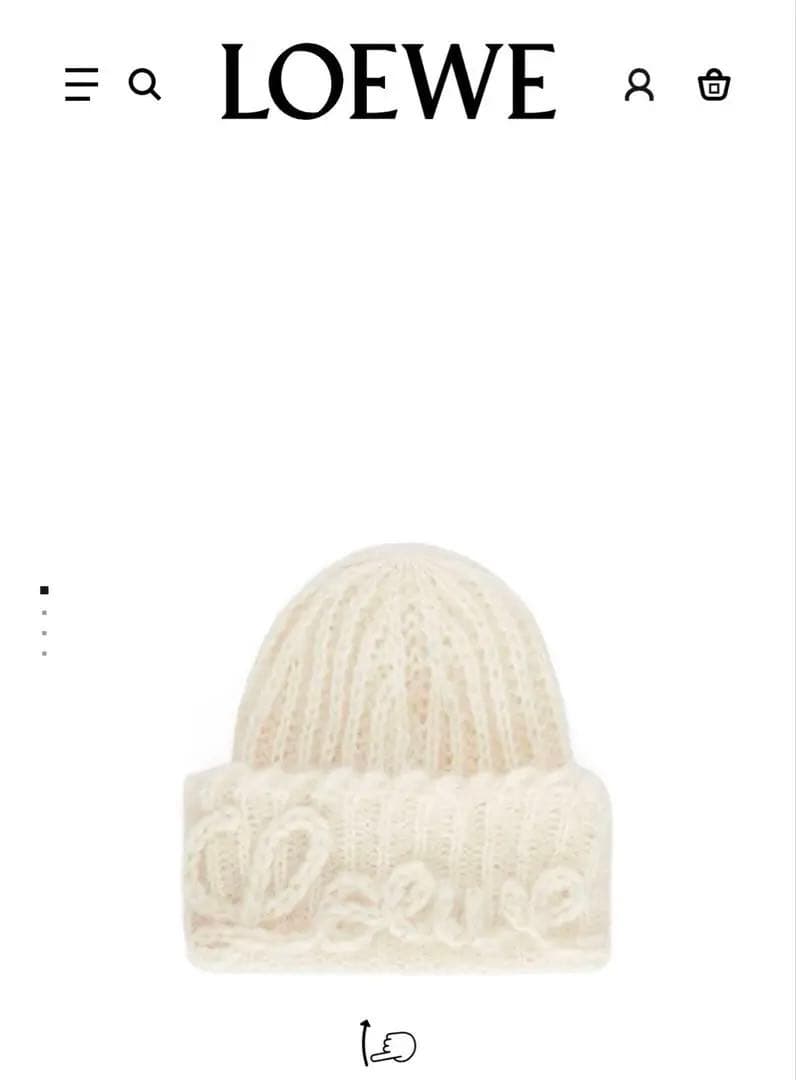Open the search magnifier

pyautogui.click(x=144, y=84)
